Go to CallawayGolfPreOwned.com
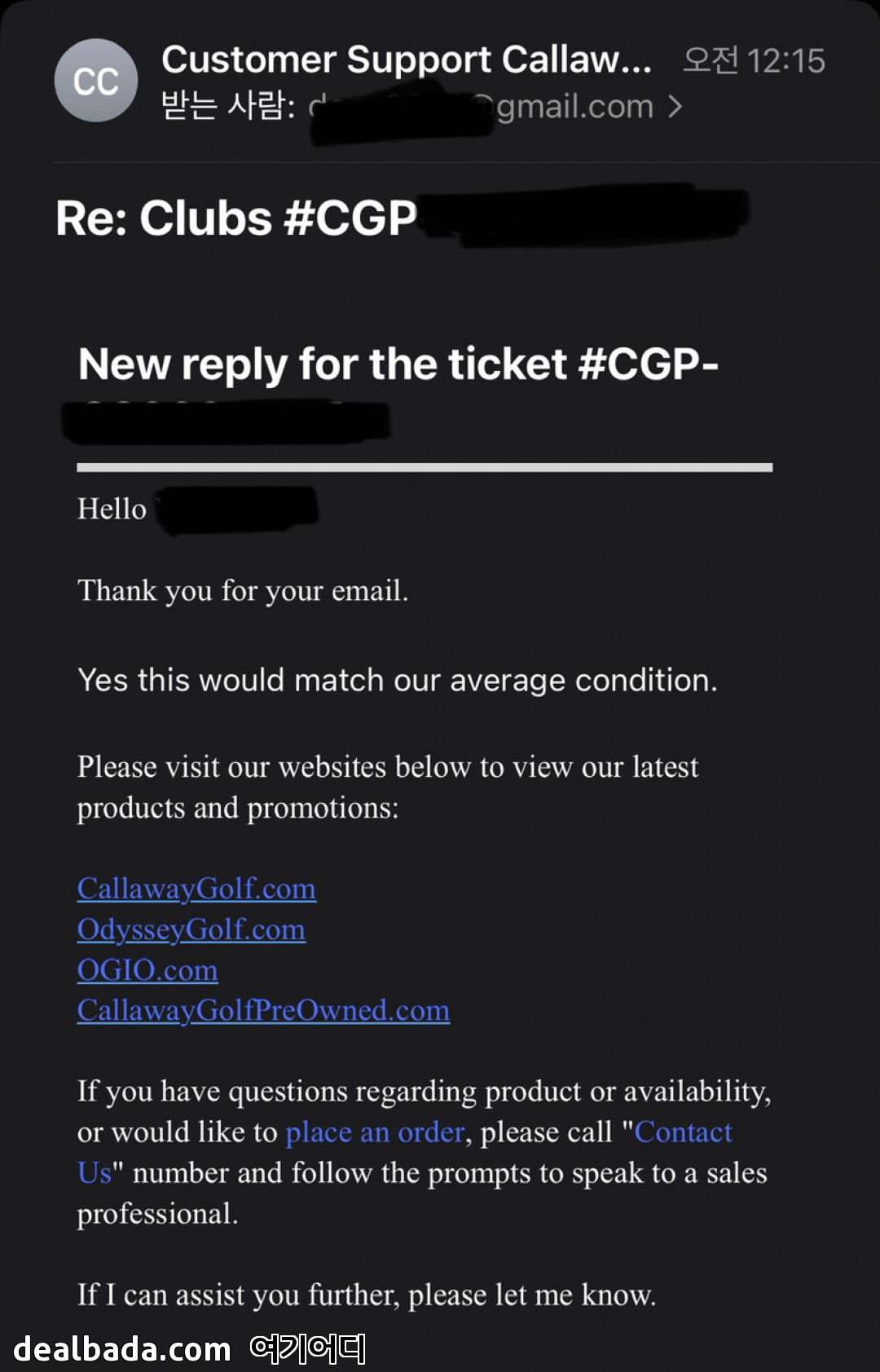880x1372 pixels. tap(263, 1011)
